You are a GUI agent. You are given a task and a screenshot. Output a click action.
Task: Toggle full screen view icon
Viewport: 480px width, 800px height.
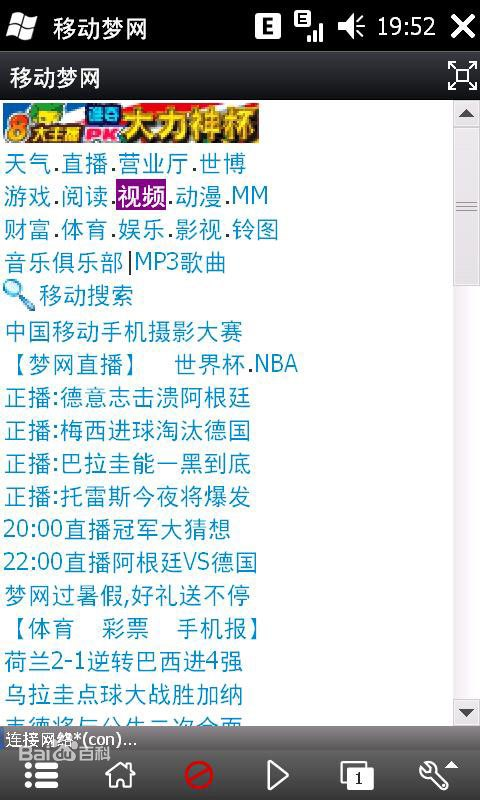[x=462, y=76]
